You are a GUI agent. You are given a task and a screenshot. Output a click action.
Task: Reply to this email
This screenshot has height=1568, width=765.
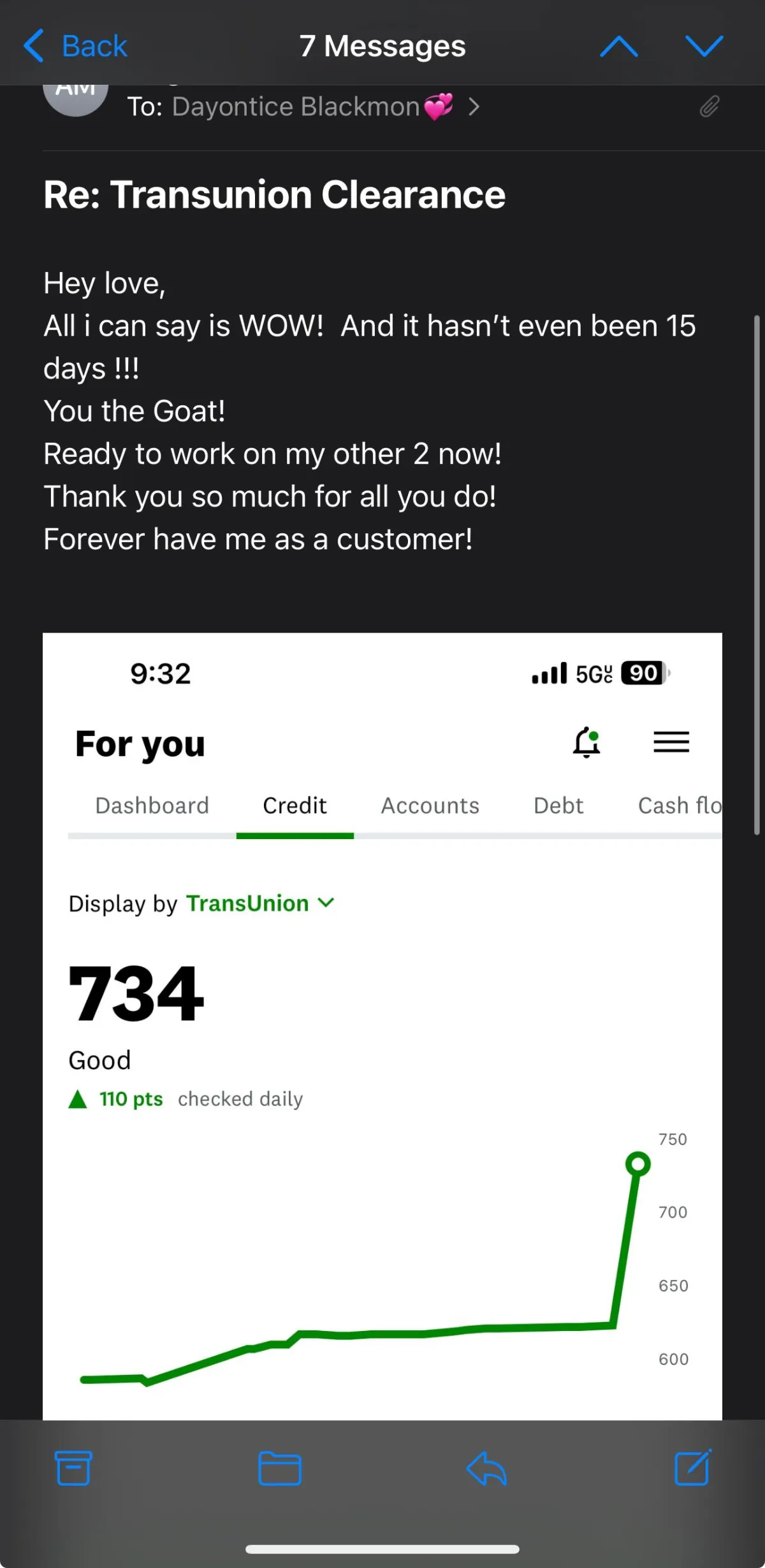point(486,1469)
